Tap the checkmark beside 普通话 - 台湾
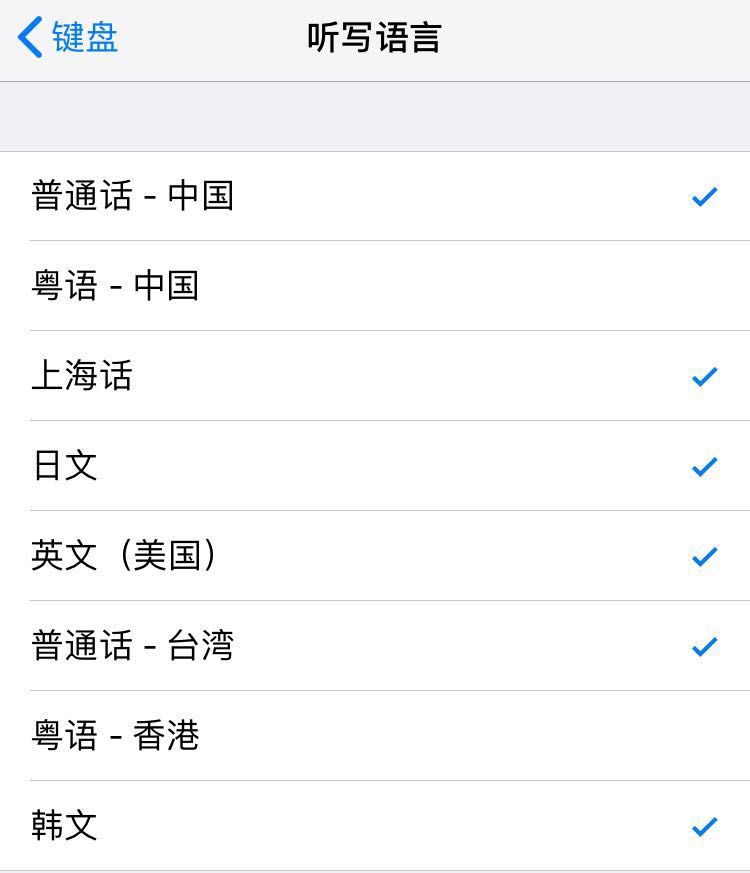Image resolution: width=750 pixels, height=873 pixels. click(704, 646)
